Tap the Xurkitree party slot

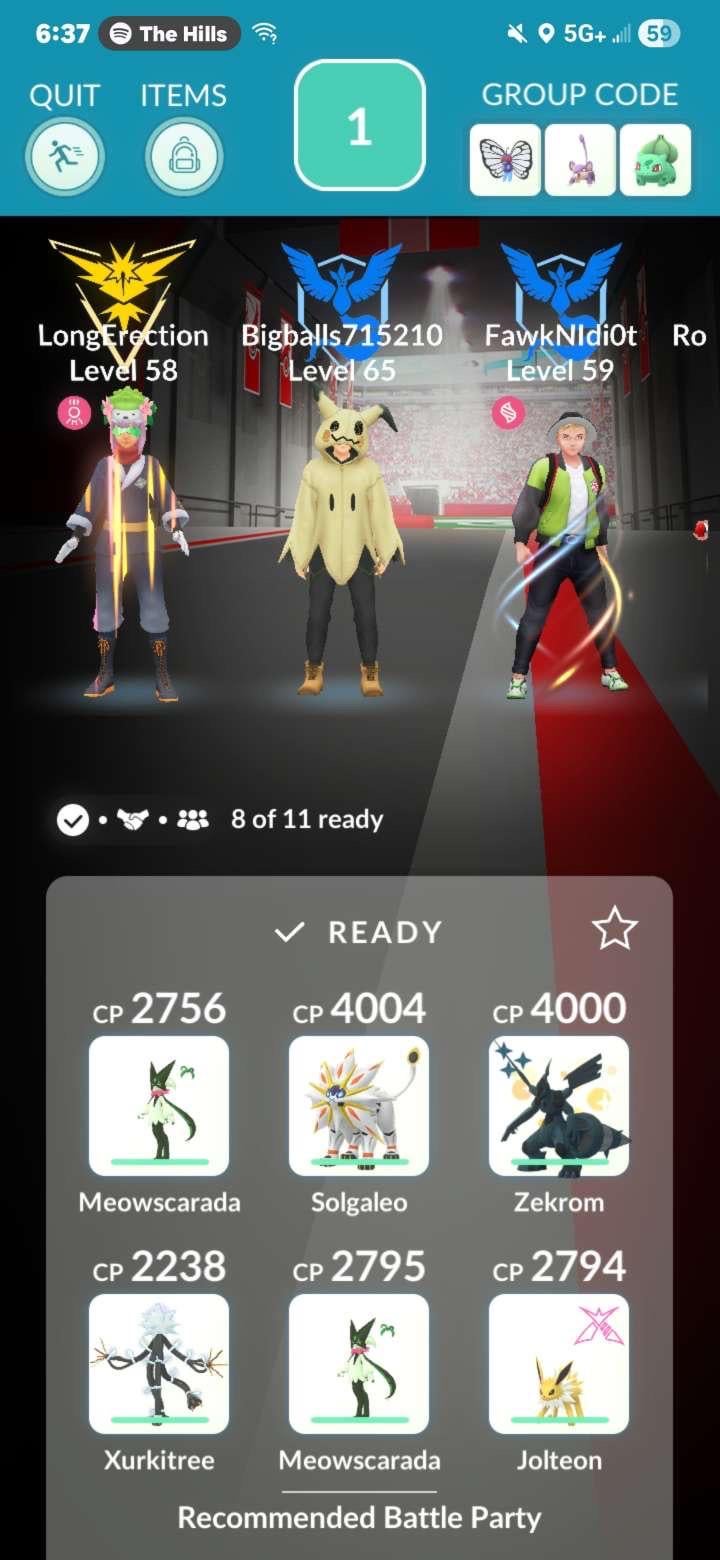[x=159, y=1364]
